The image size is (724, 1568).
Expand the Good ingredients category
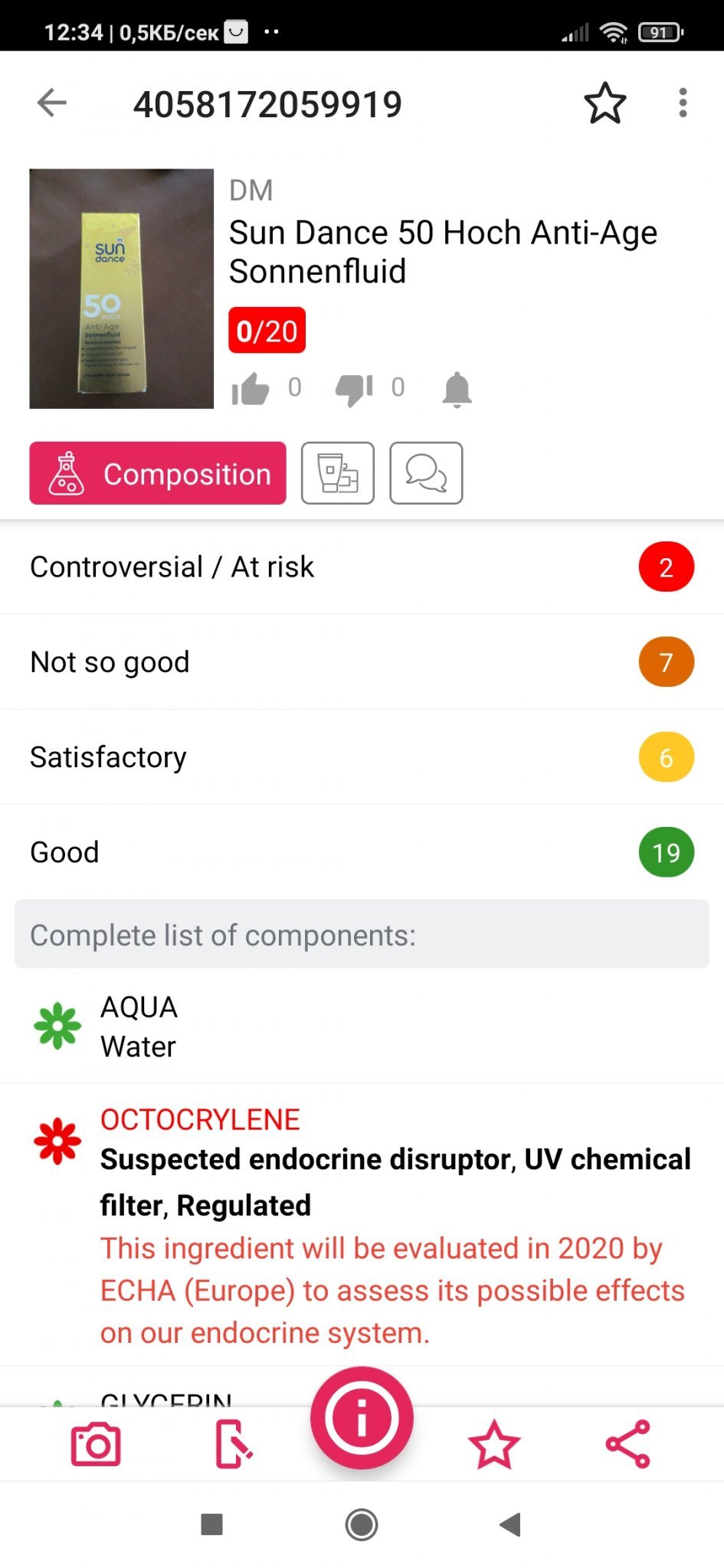click(x=362, y=852)
